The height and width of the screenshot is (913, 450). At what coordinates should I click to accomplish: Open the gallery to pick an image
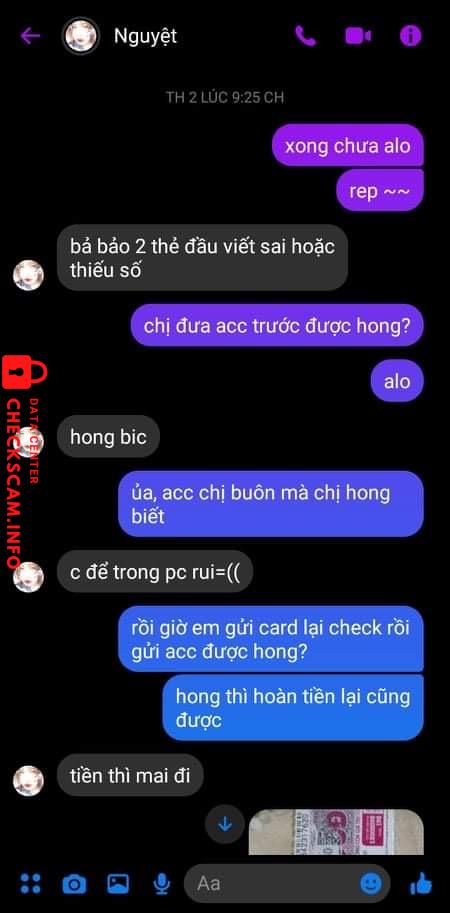118,883
